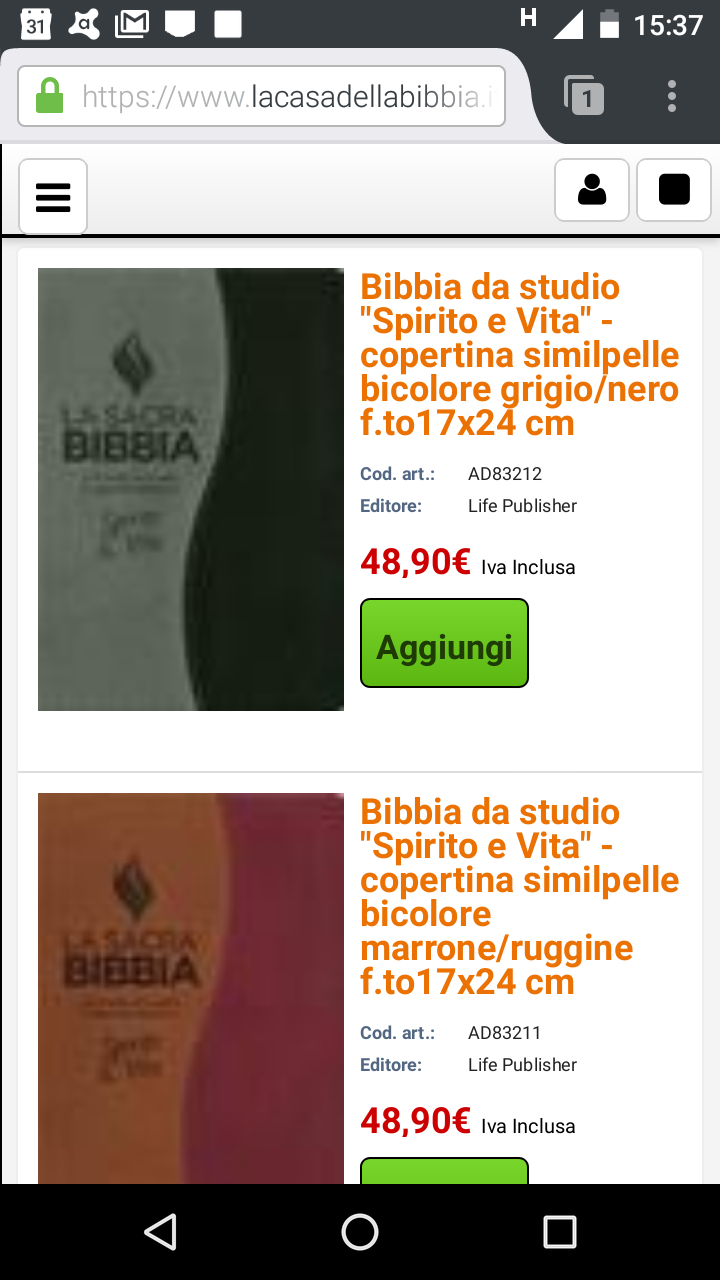
Task: Open the hamburger site menu
Action: tap(53, 196)
